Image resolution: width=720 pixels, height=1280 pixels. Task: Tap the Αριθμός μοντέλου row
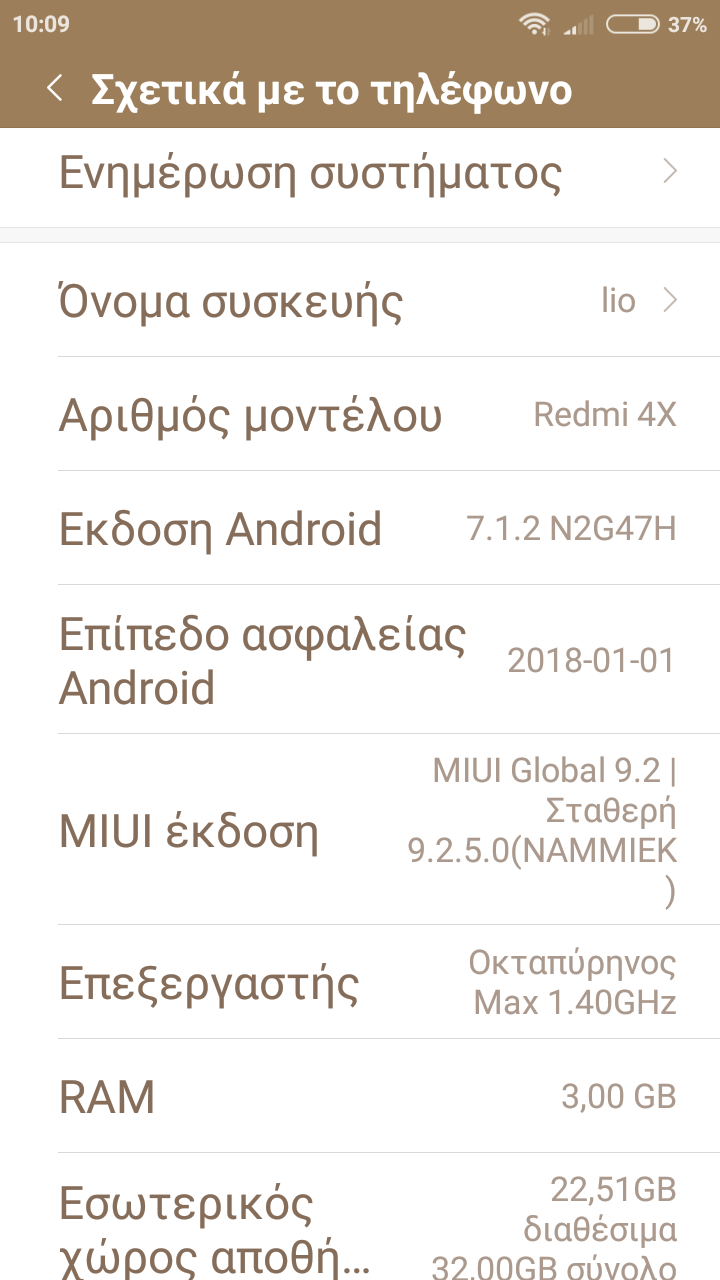tap(360, 414)
